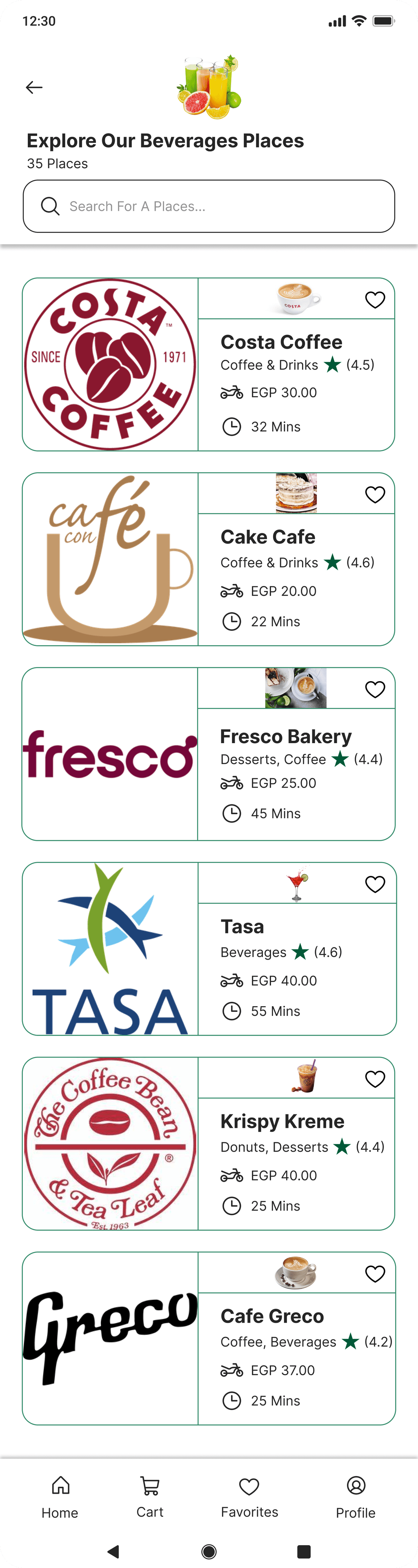Heart the Krispy Kreme listing
Image resolution: width=418 pixels, height=1568 pixels.
tap(375, 1078)
